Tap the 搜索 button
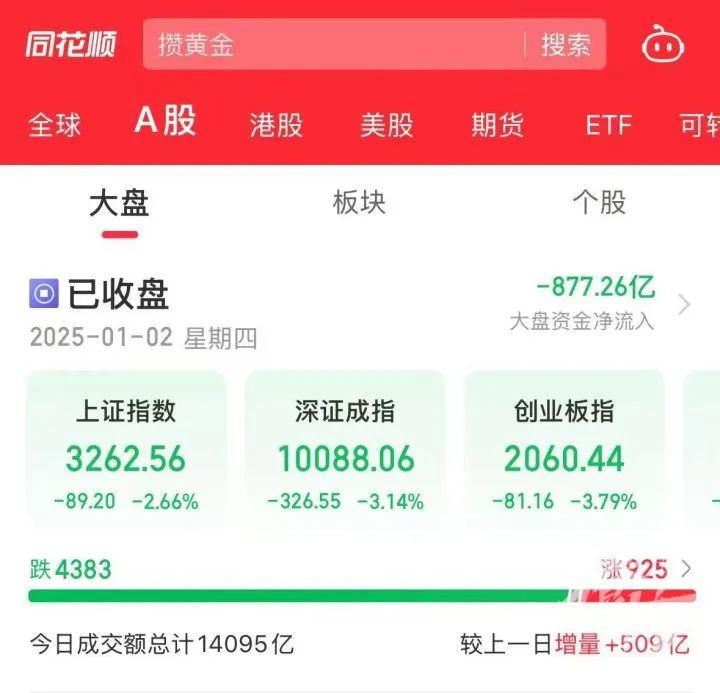The height and width of the screenshot is (693, 720). coord(566,45)
